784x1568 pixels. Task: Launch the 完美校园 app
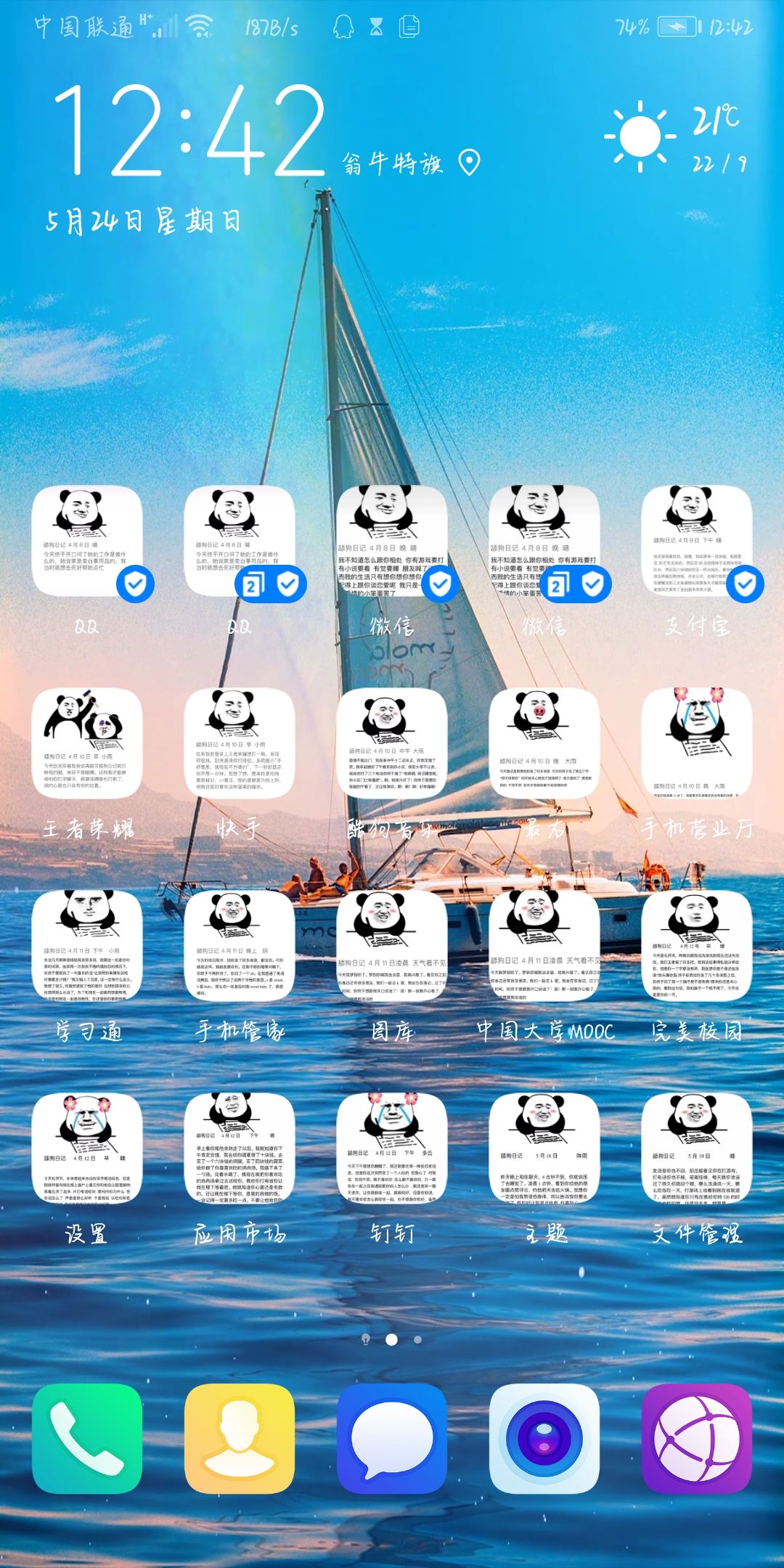696,947
